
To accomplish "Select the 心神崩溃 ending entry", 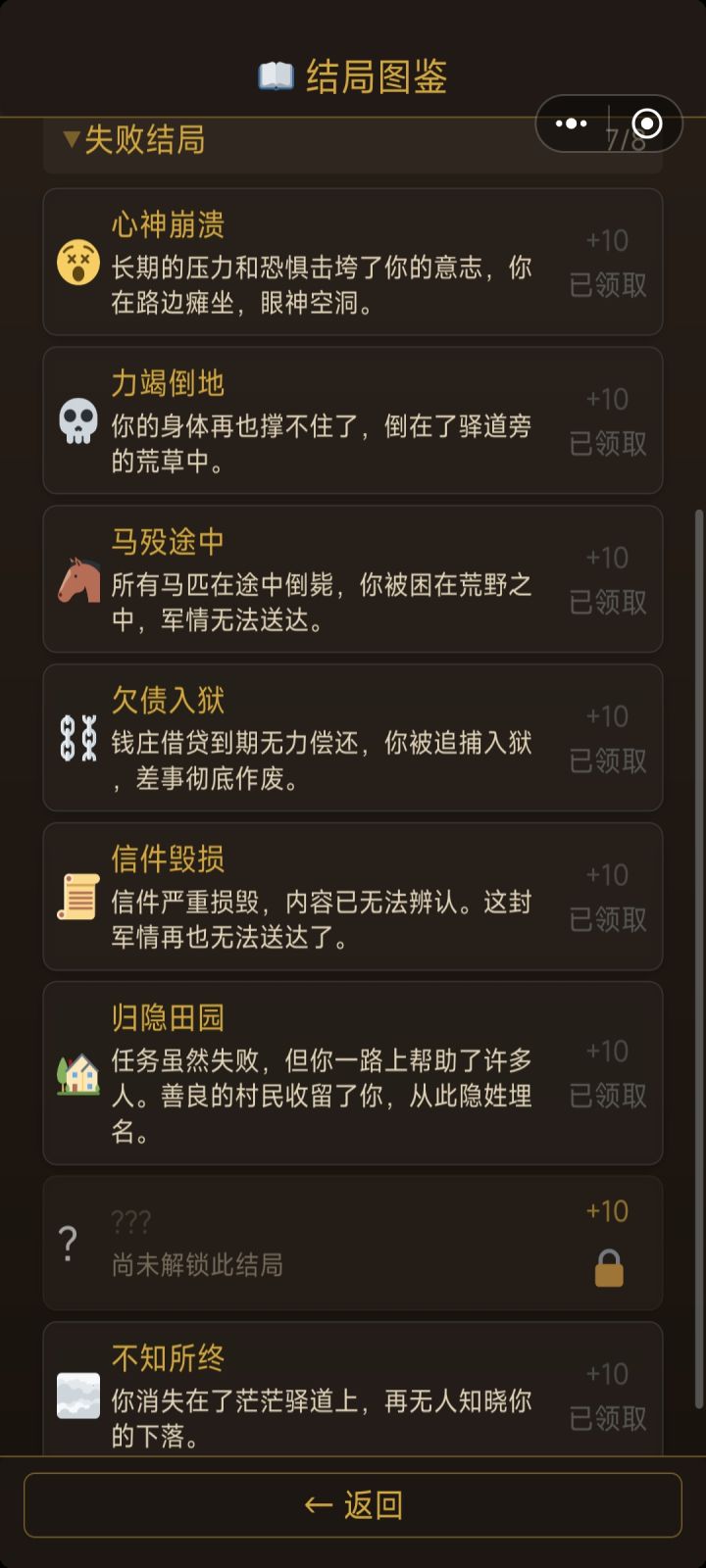I will (x=353, y=262).
